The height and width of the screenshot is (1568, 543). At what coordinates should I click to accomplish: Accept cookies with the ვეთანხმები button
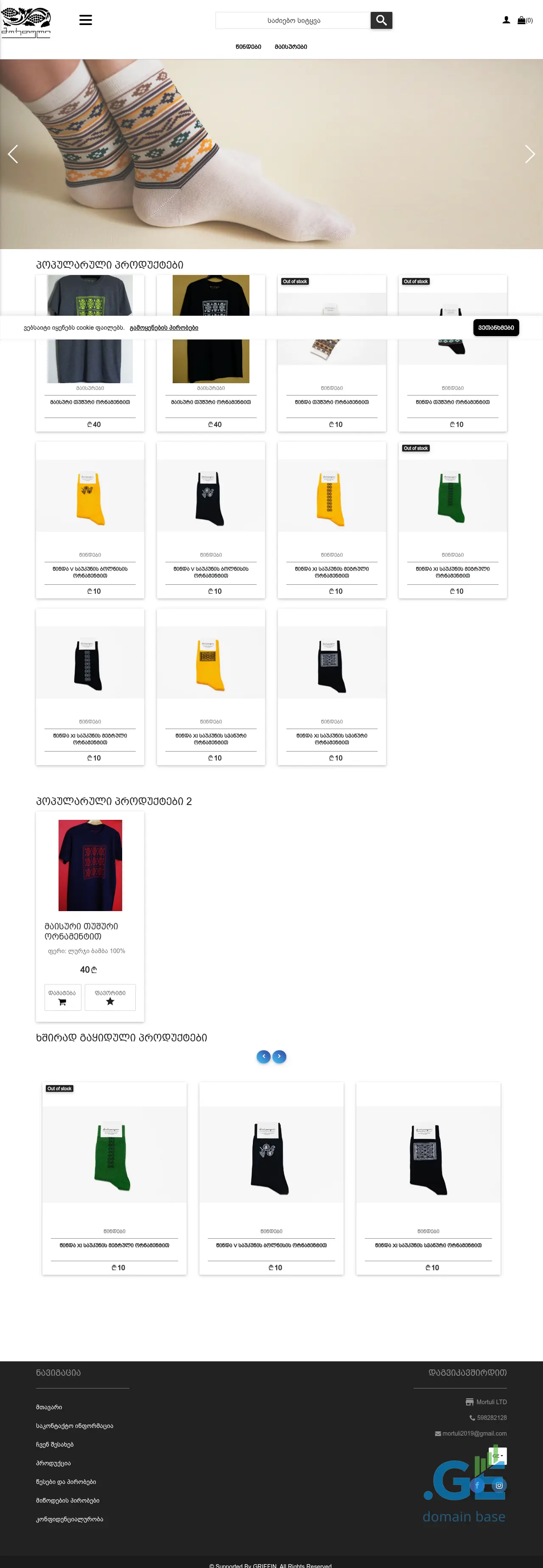(x=495, y=328)
